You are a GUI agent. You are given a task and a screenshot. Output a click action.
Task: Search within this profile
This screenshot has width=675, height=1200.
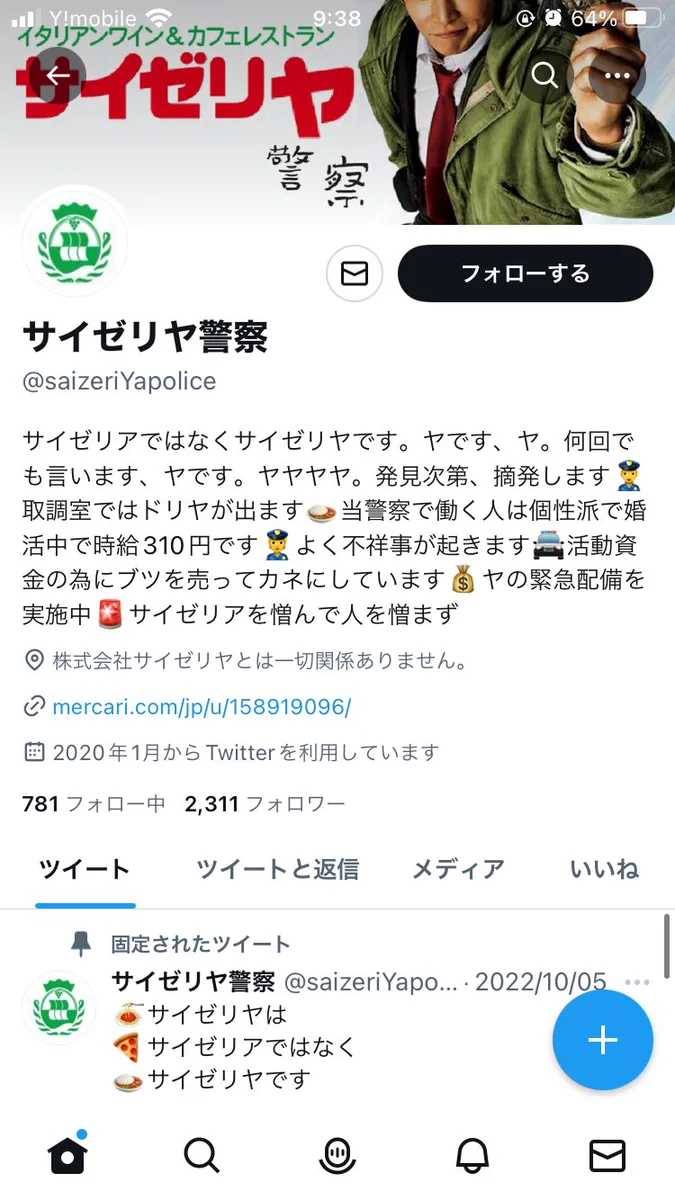pyautogui.click(x=545, y=75)
